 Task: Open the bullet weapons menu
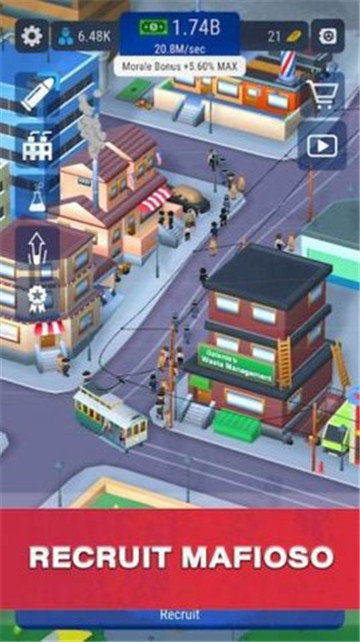[x=37, y=95]
